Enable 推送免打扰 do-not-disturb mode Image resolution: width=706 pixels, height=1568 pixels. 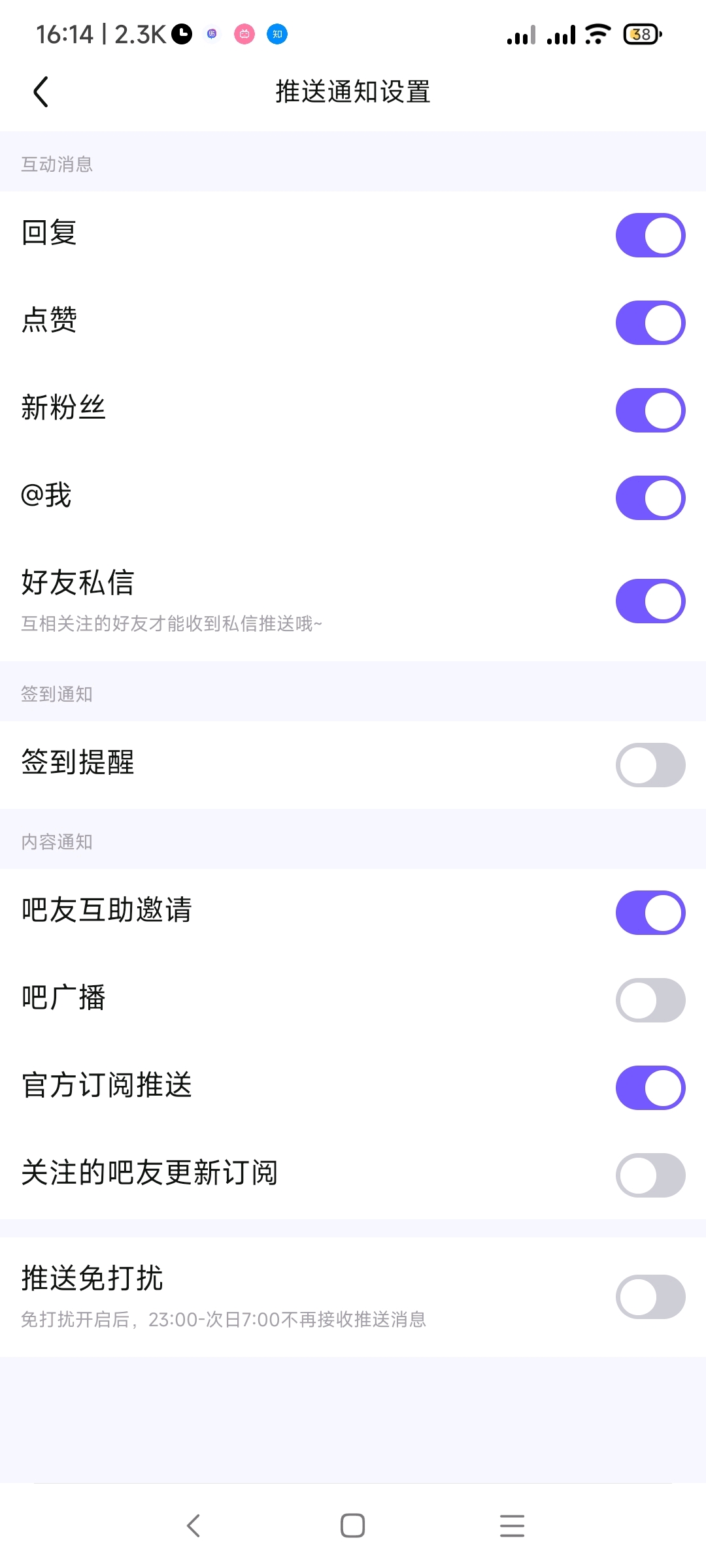650,1297
